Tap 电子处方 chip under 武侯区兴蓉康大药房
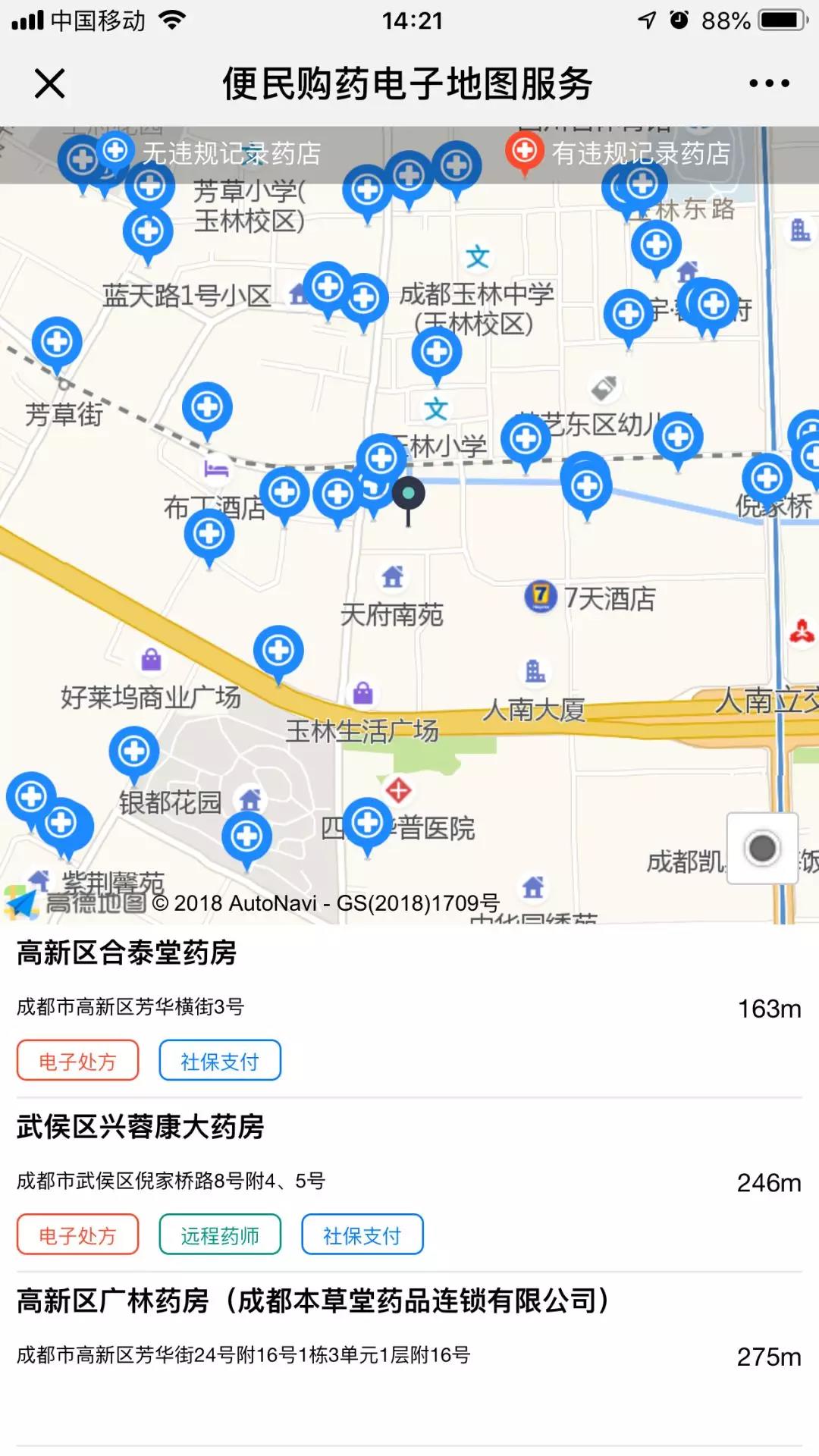 pos(77,1235)
